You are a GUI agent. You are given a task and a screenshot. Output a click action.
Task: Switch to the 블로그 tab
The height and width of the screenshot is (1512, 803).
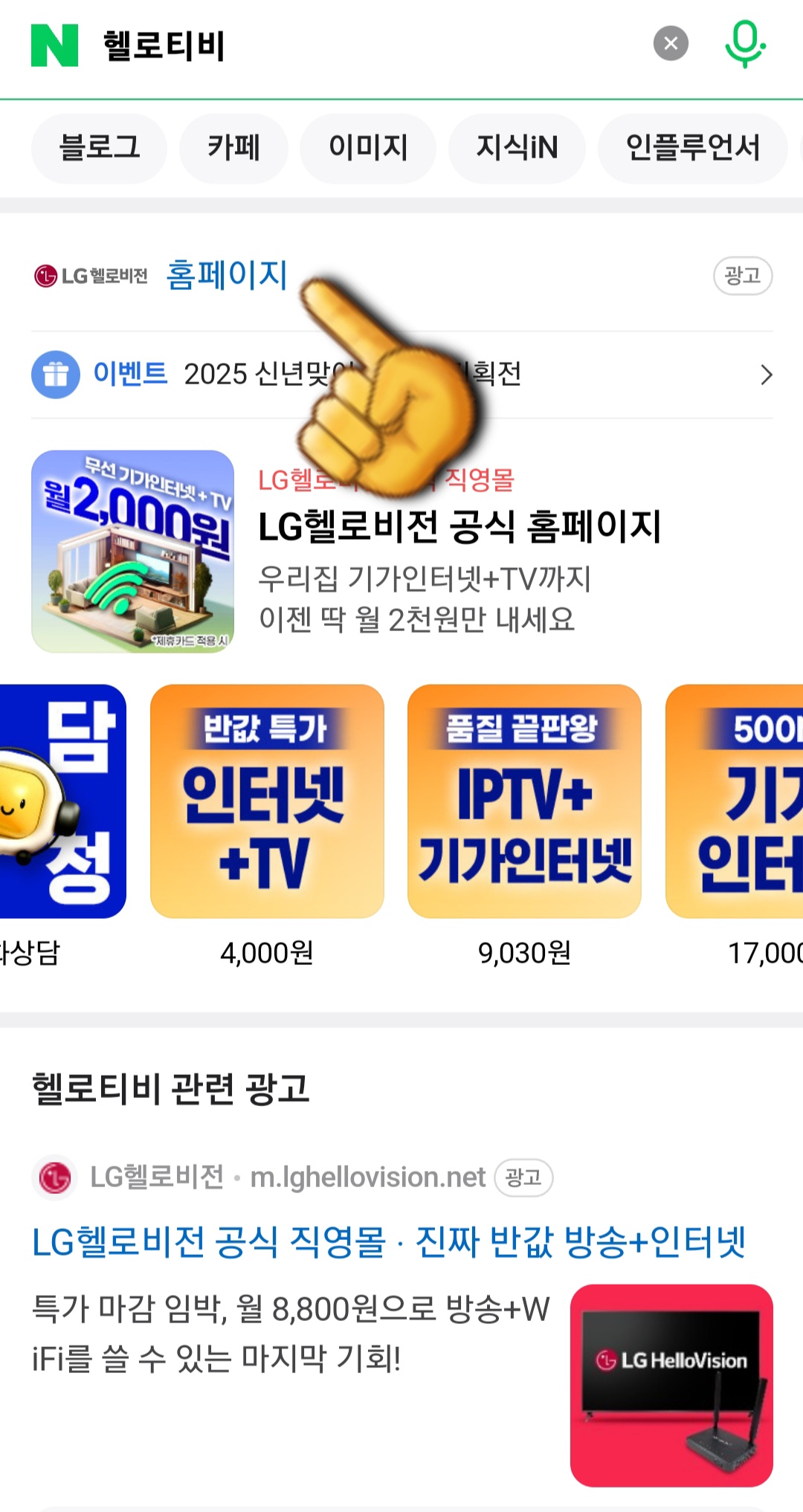click(98, 148)
